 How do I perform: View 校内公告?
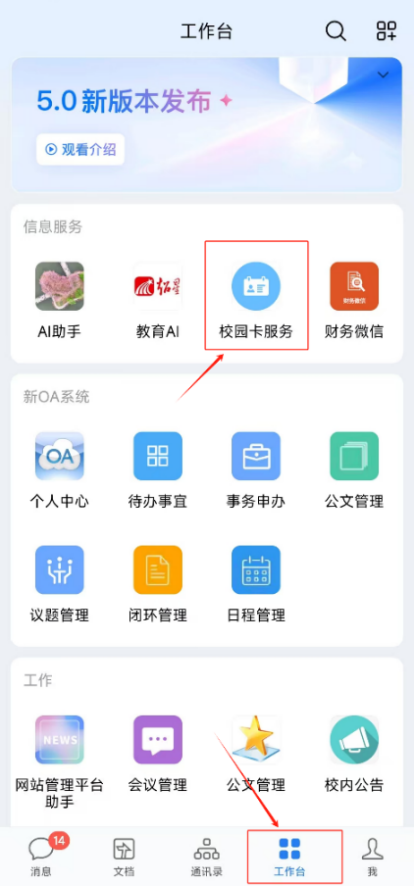[x=354, y=754]
